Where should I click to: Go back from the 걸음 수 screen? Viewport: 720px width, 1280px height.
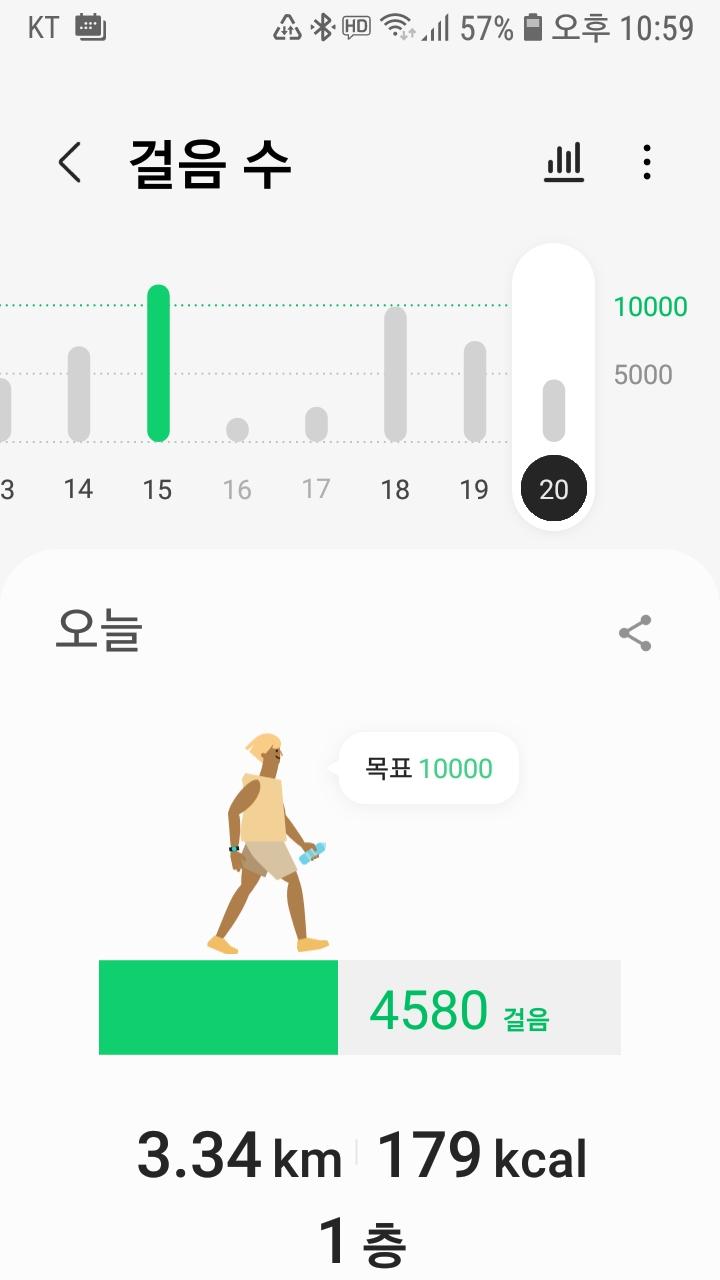[69, 162]
